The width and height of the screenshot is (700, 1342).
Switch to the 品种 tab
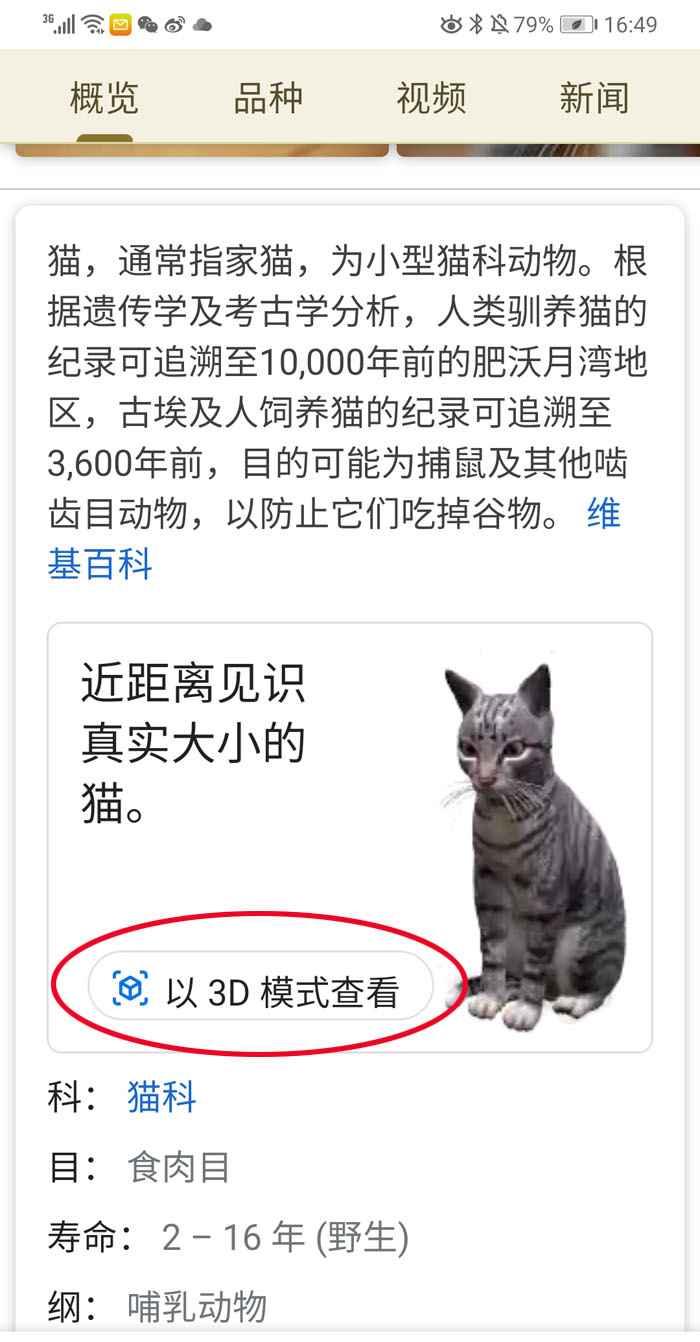(x=268, y=98)
